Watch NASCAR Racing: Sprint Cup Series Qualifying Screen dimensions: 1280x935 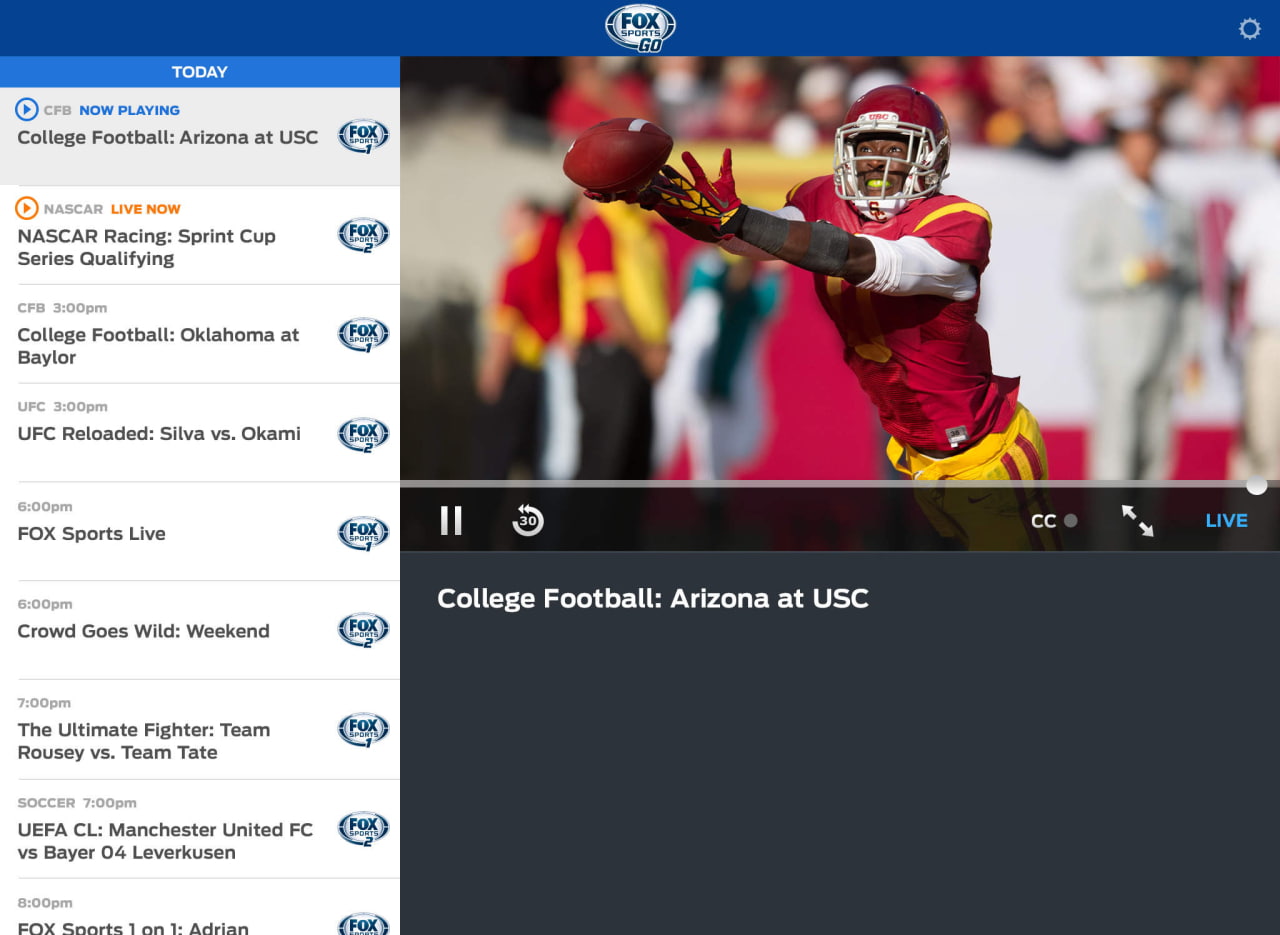146,247
